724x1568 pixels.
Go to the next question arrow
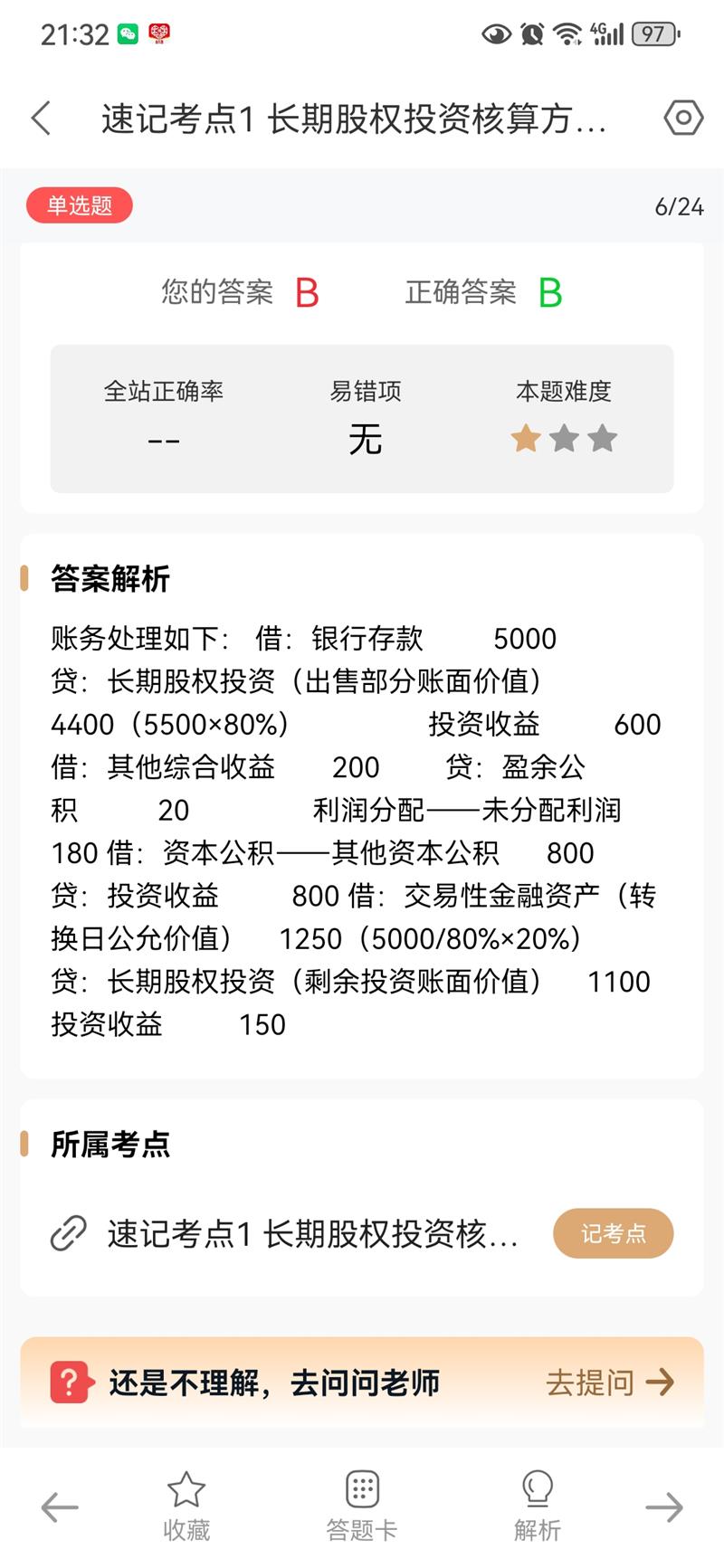pos(663,1507)
